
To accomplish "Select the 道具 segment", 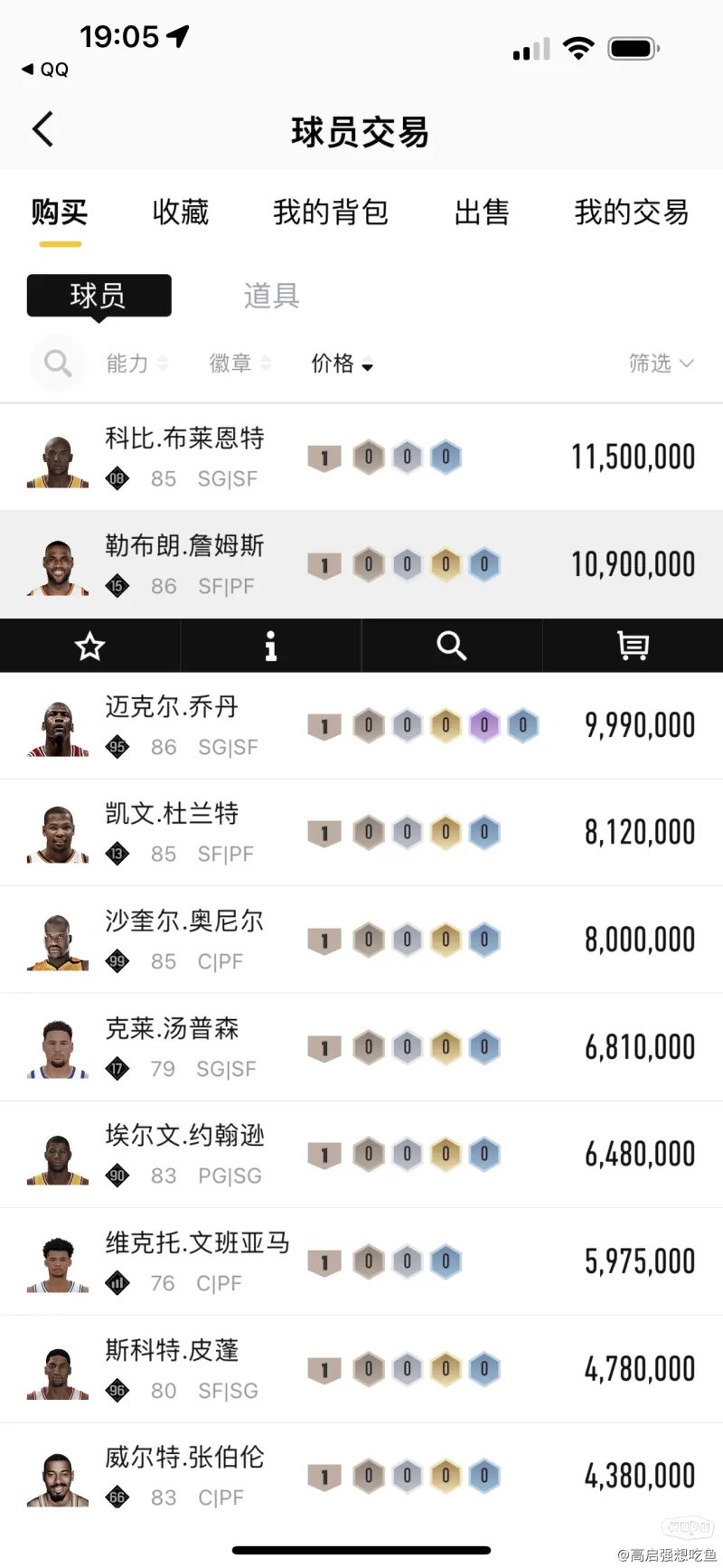I will coord(271,296).
